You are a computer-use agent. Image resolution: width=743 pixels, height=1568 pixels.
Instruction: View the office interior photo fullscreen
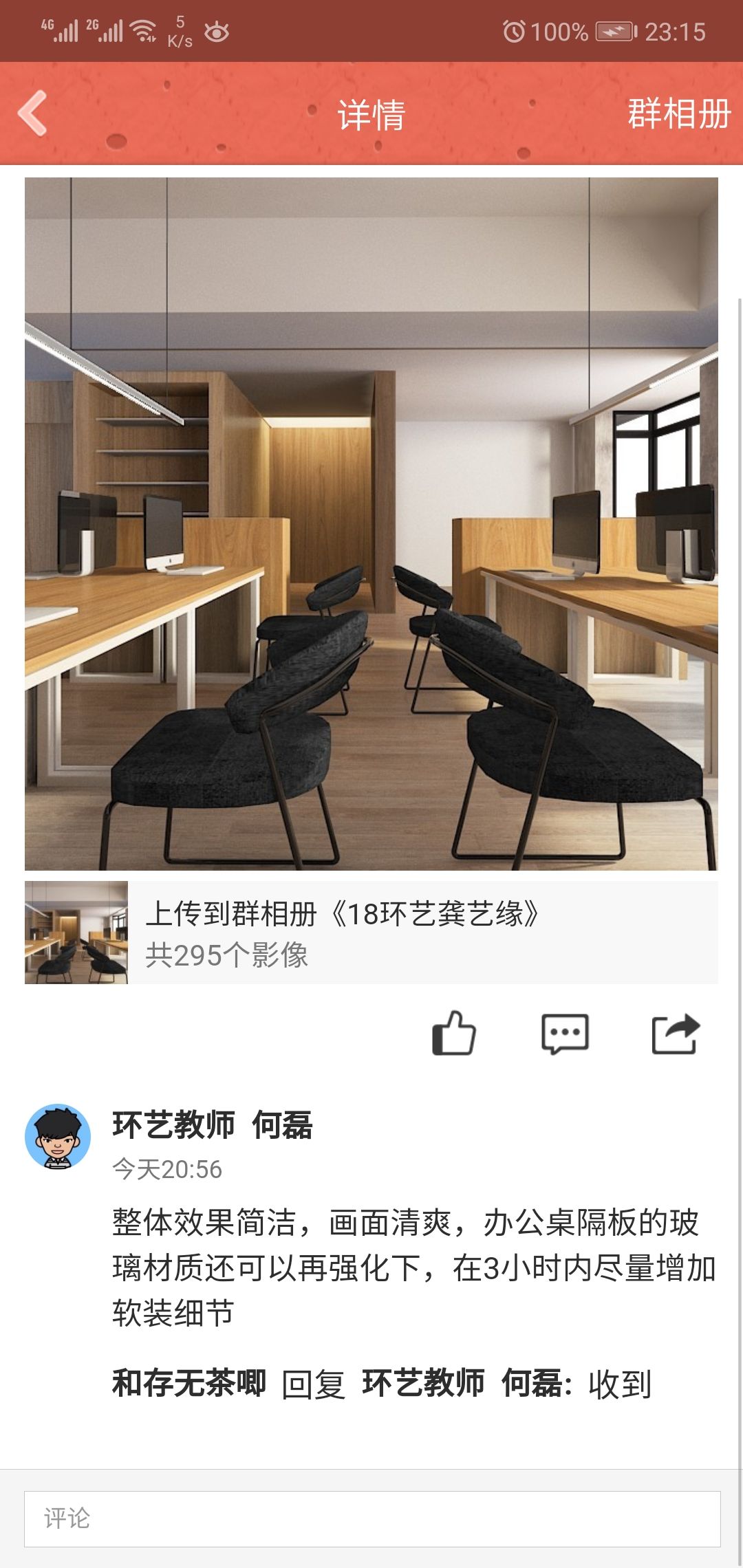pyautogui.click(x=371, y=524)
